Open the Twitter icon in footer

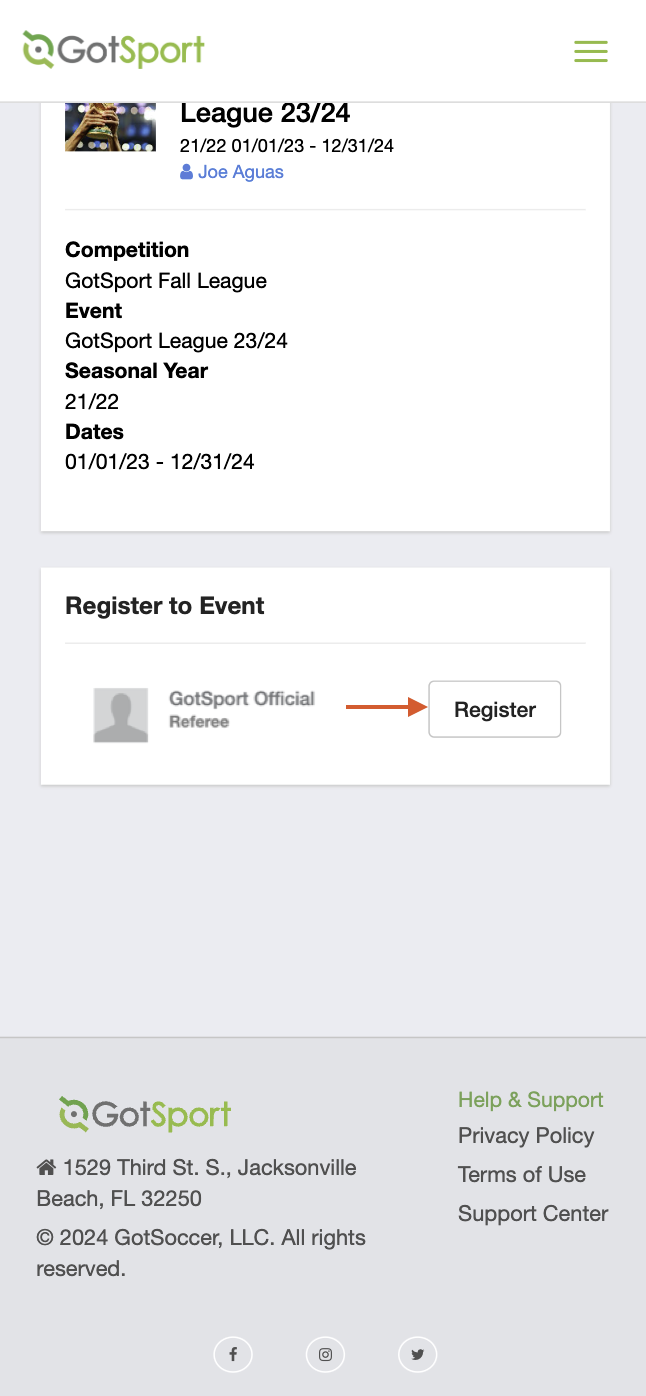pos(418,1355)
